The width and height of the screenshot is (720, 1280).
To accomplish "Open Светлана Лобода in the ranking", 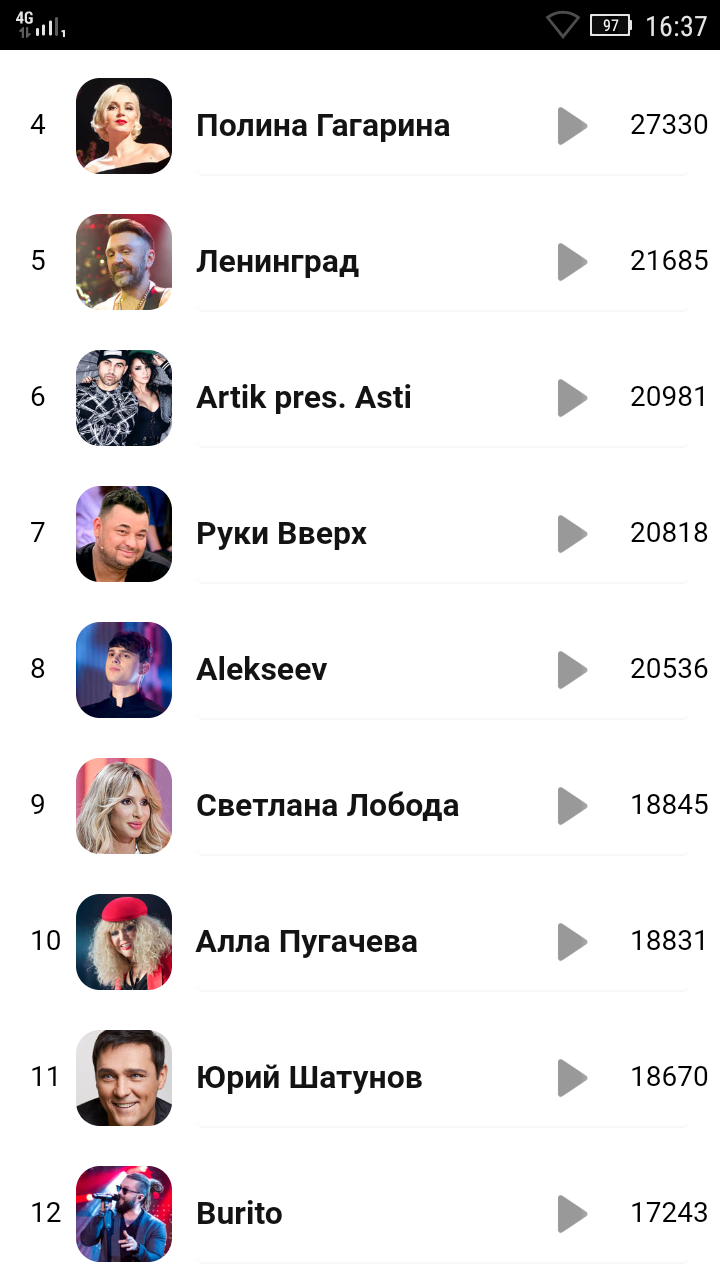I will pos(327,806).
